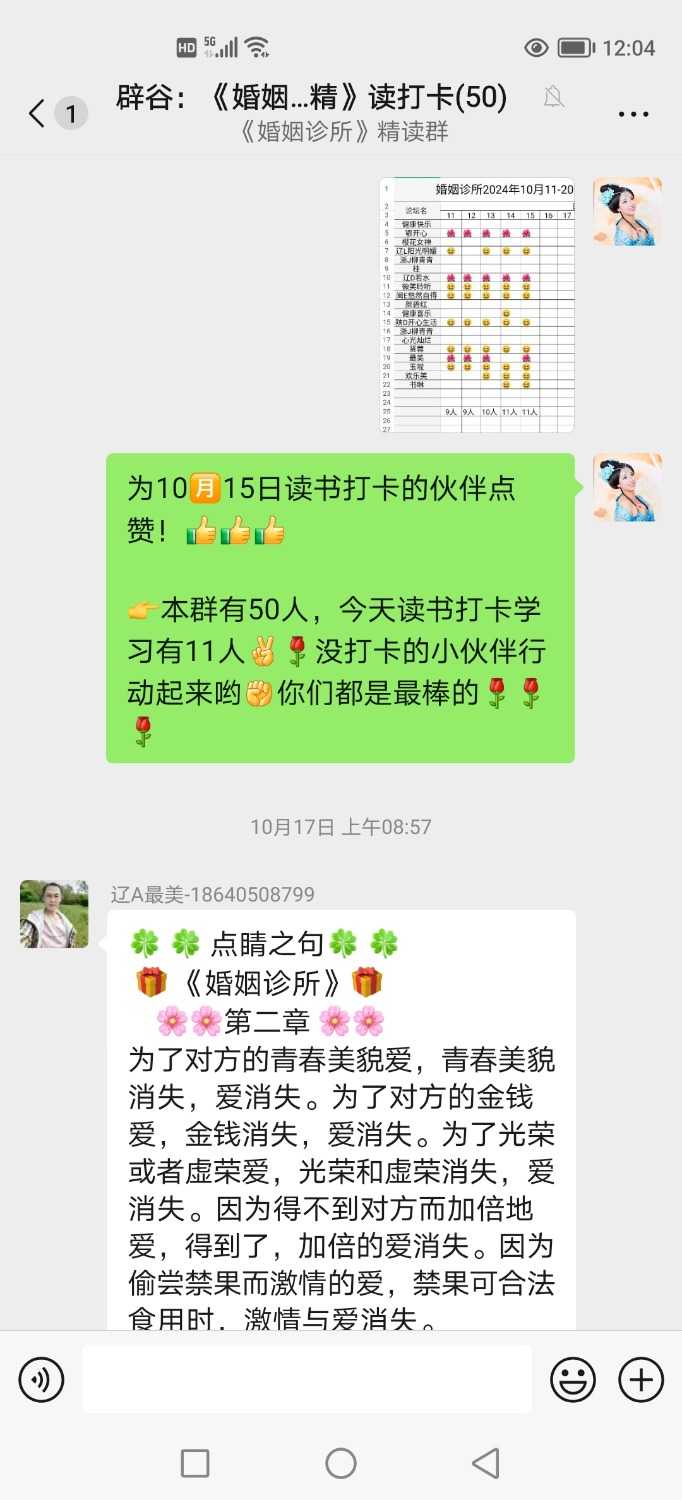Go to the system home screen
The image size is (682, 1500).
click(341, 1463)
